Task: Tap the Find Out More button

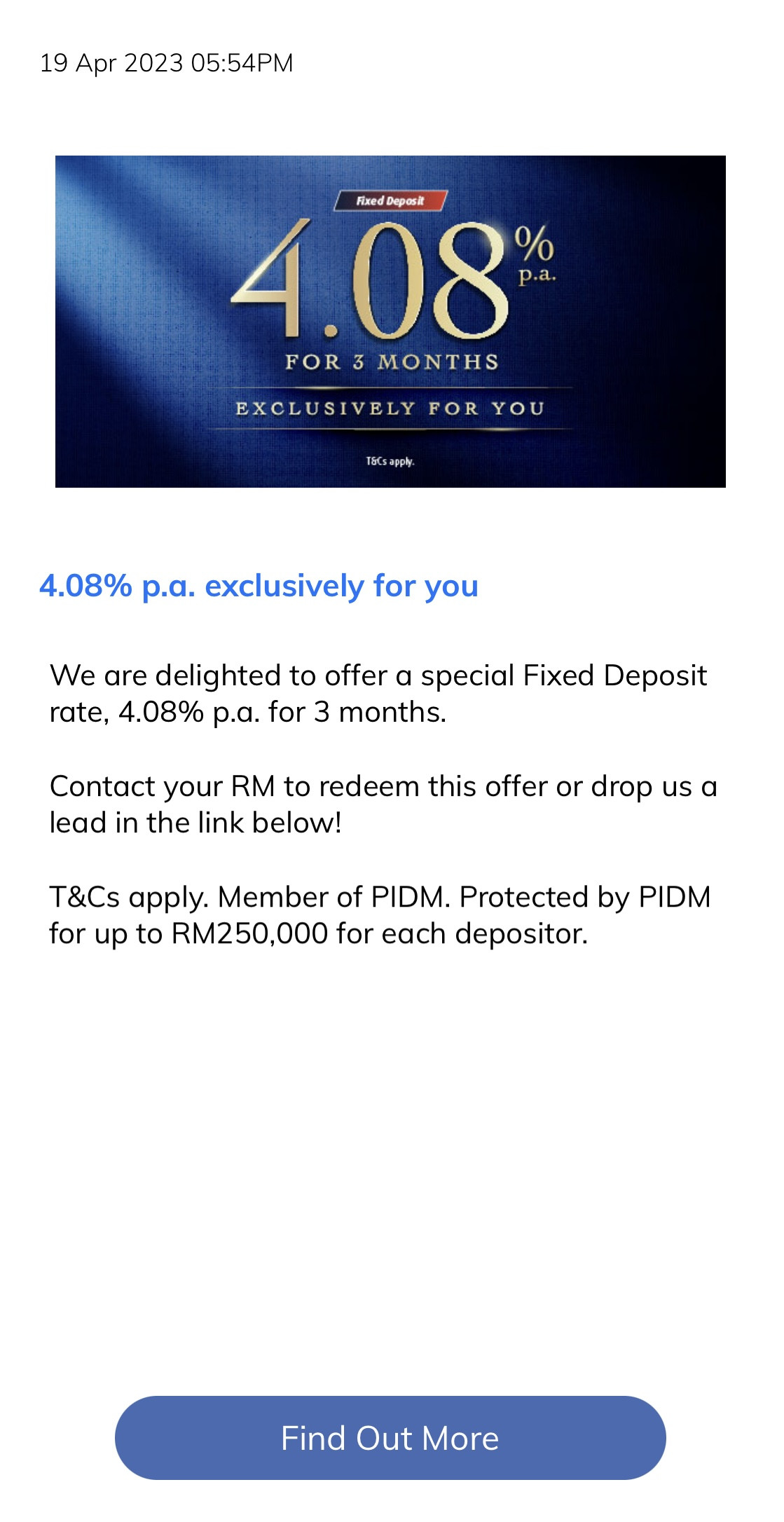Action: [390, 1437]
